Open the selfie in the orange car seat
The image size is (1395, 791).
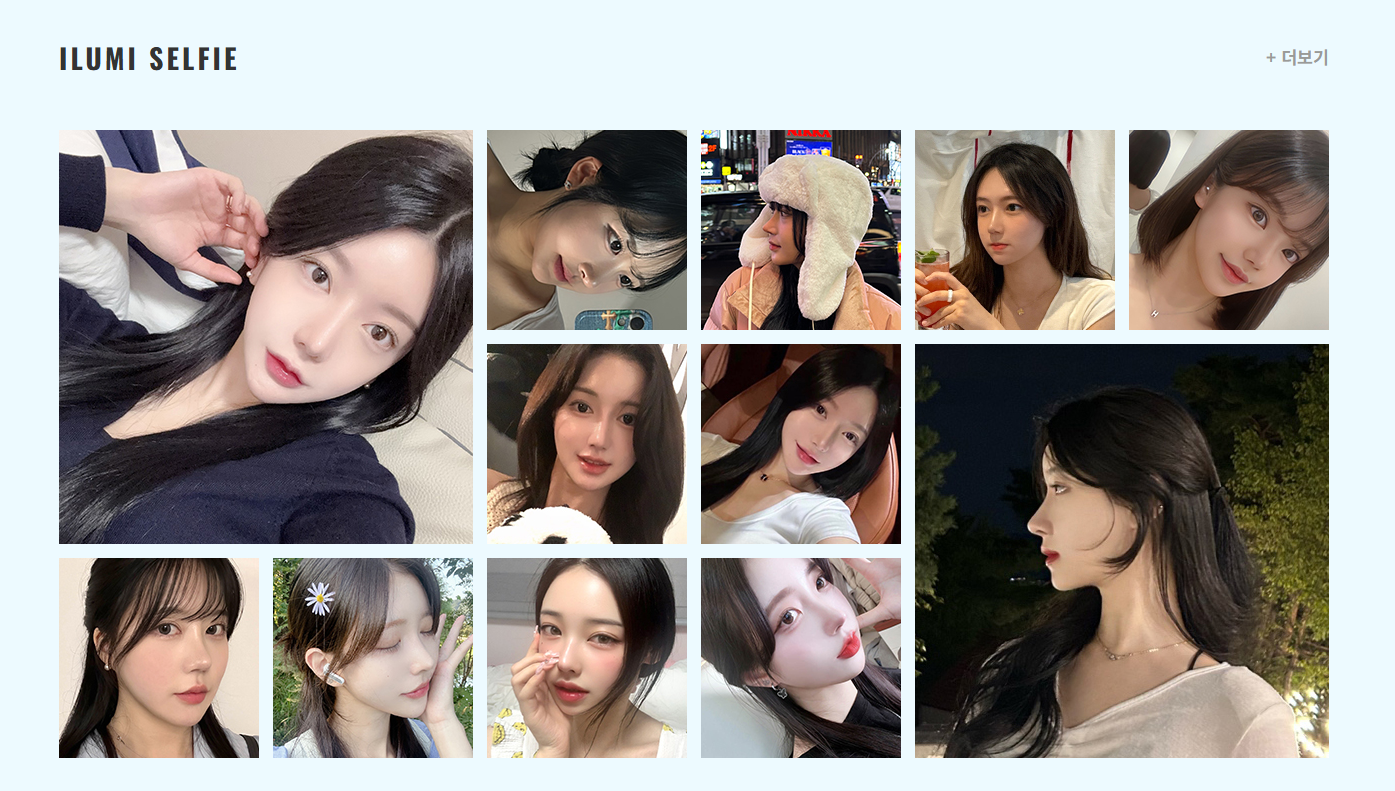click(x=800, y=444)
